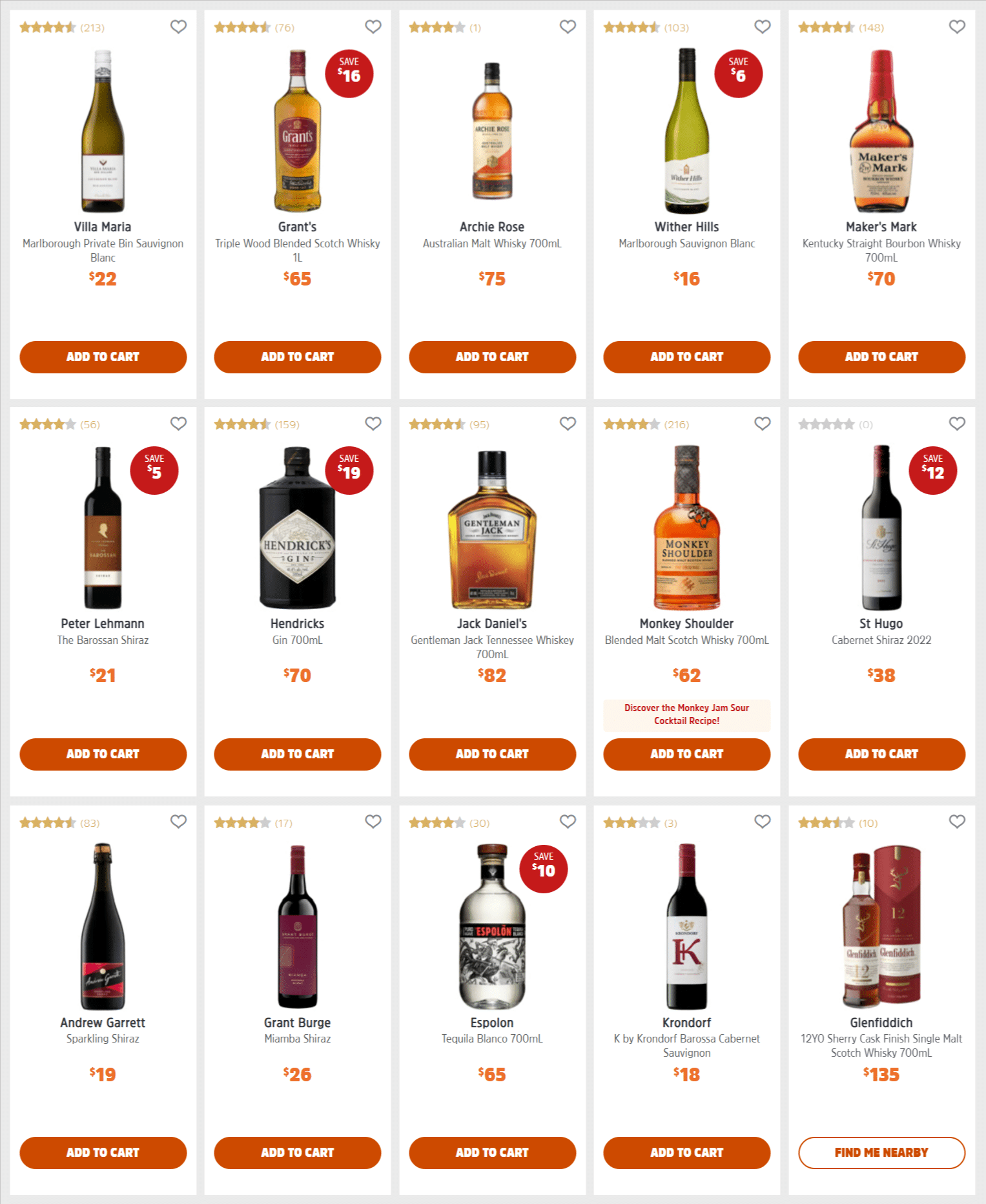Click the heart icon on Maker's Mark
Image resolution: width=986 pixels, height=1204 pixels.
pyautogui.click(x=956, y=26)
